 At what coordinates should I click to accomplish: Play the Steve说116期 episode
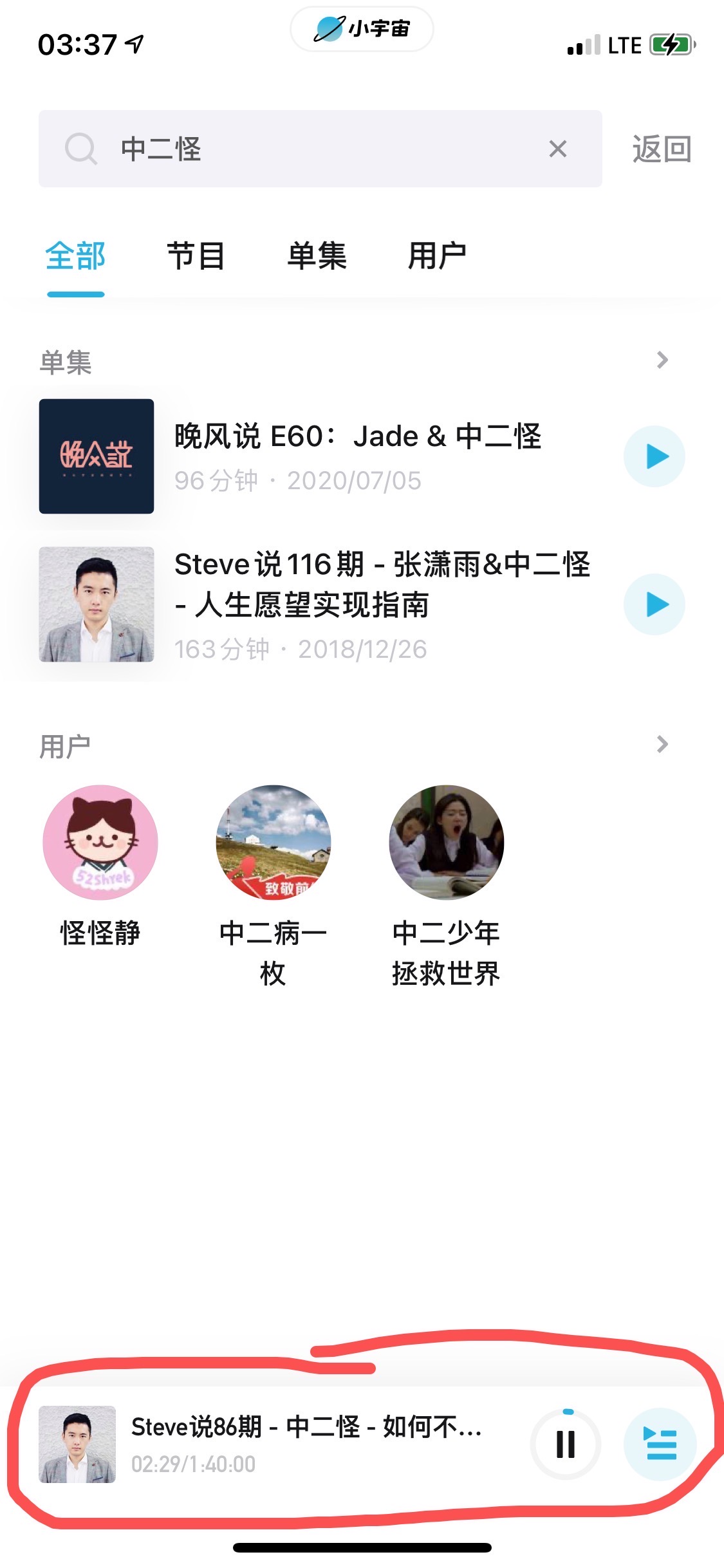point(654,604)
